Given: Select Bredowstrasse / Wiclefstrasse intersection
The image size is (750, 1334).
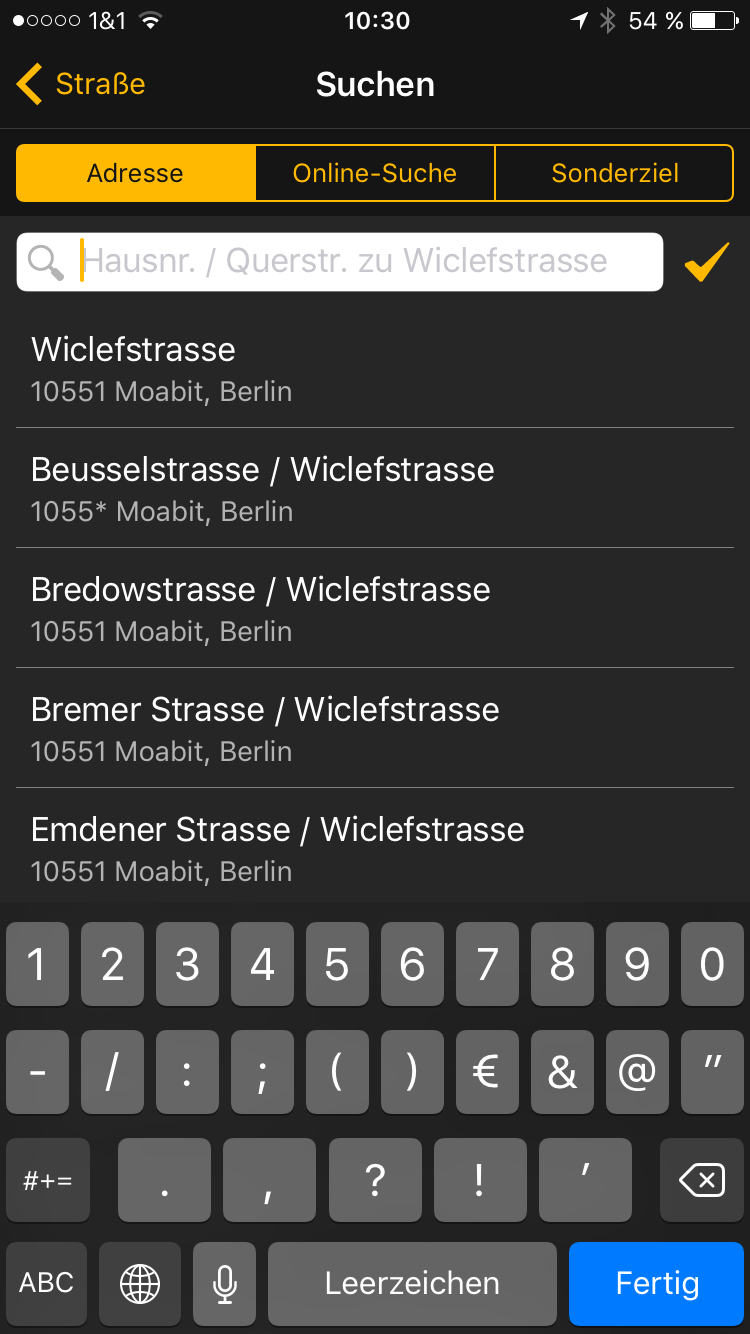Looking at the screenshot, I should 375,608.
